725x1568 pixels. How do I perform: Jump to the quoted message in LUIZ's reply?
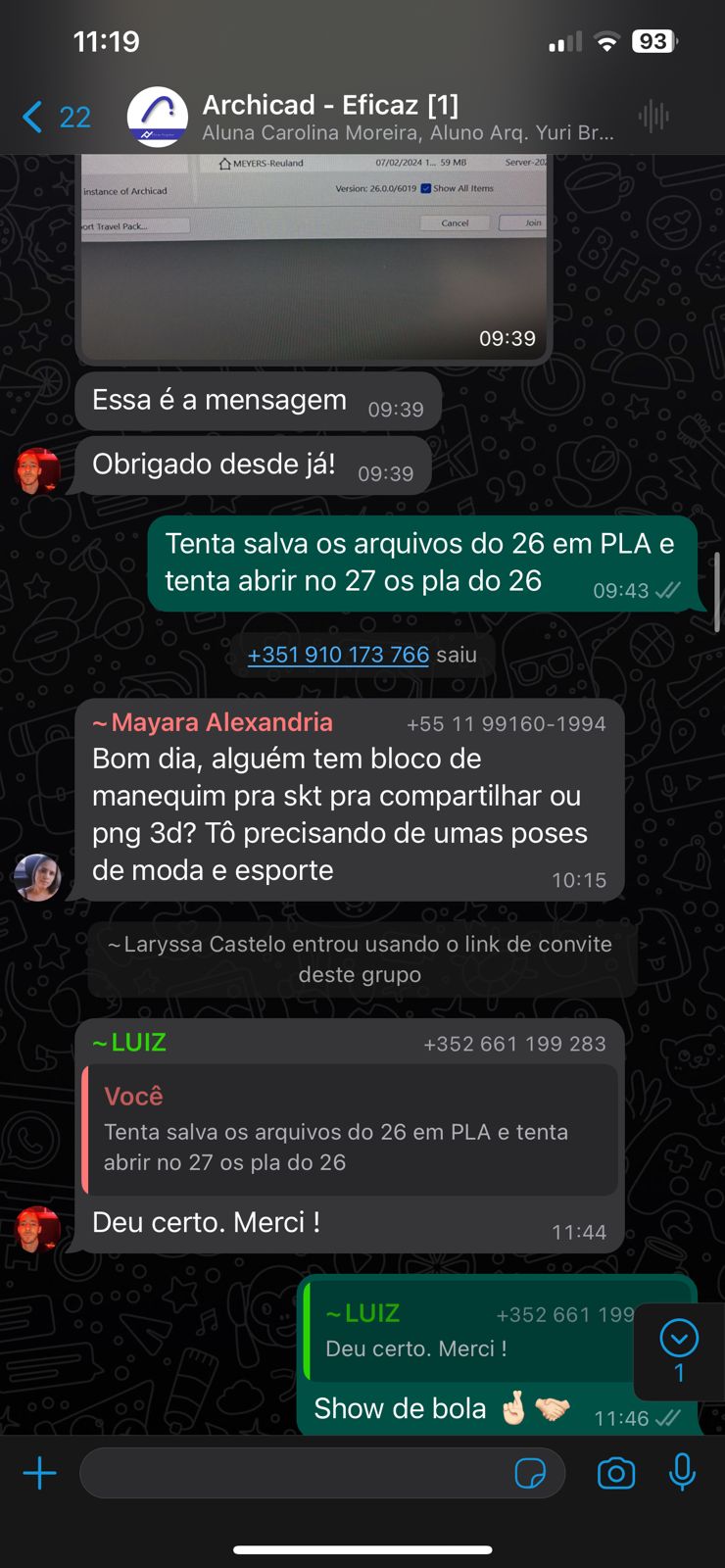point(351,1130)
